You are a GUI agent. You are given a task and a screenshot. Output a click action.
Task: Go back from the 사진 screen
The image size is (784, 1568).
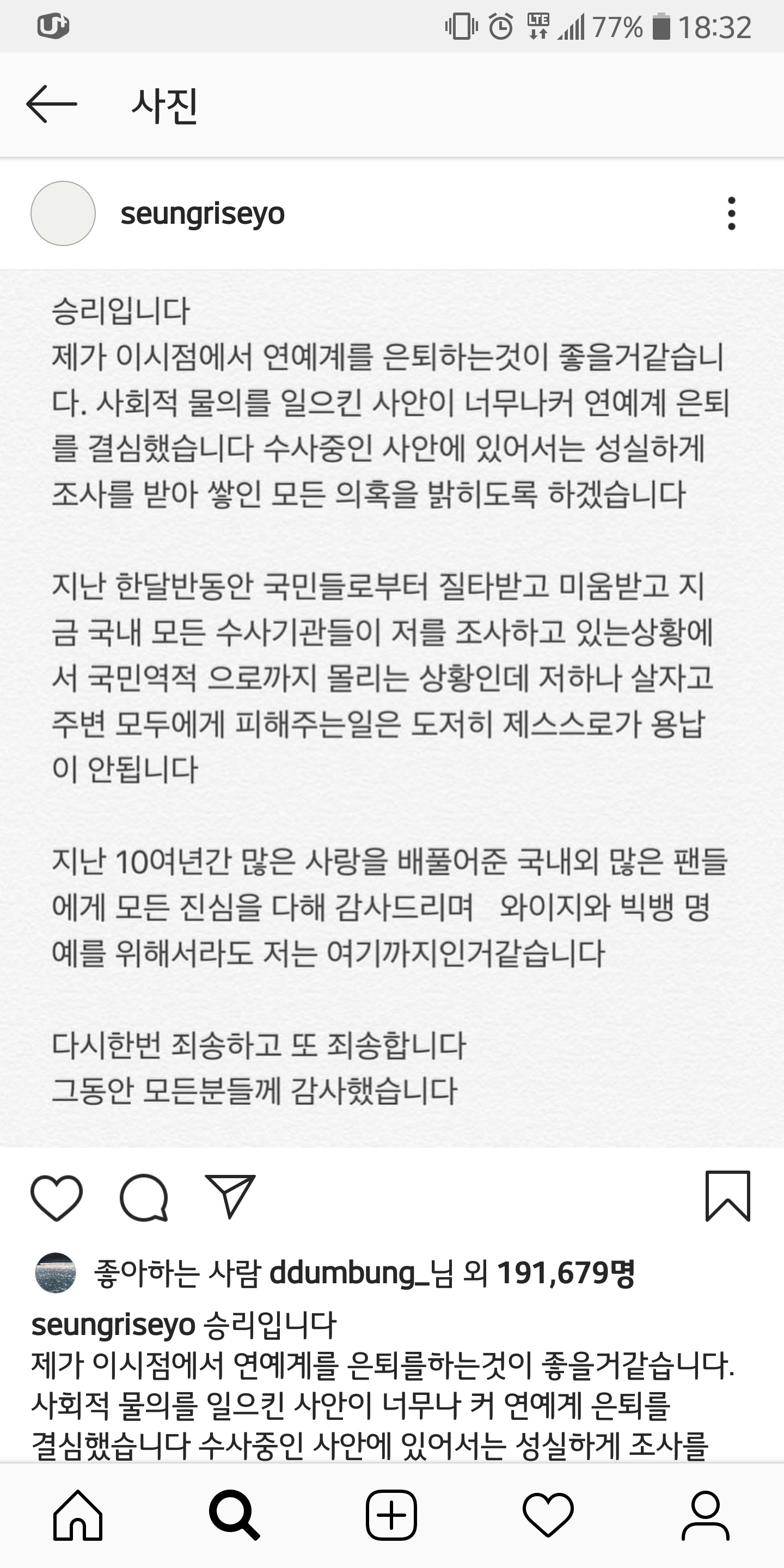[x=52, y=105]
